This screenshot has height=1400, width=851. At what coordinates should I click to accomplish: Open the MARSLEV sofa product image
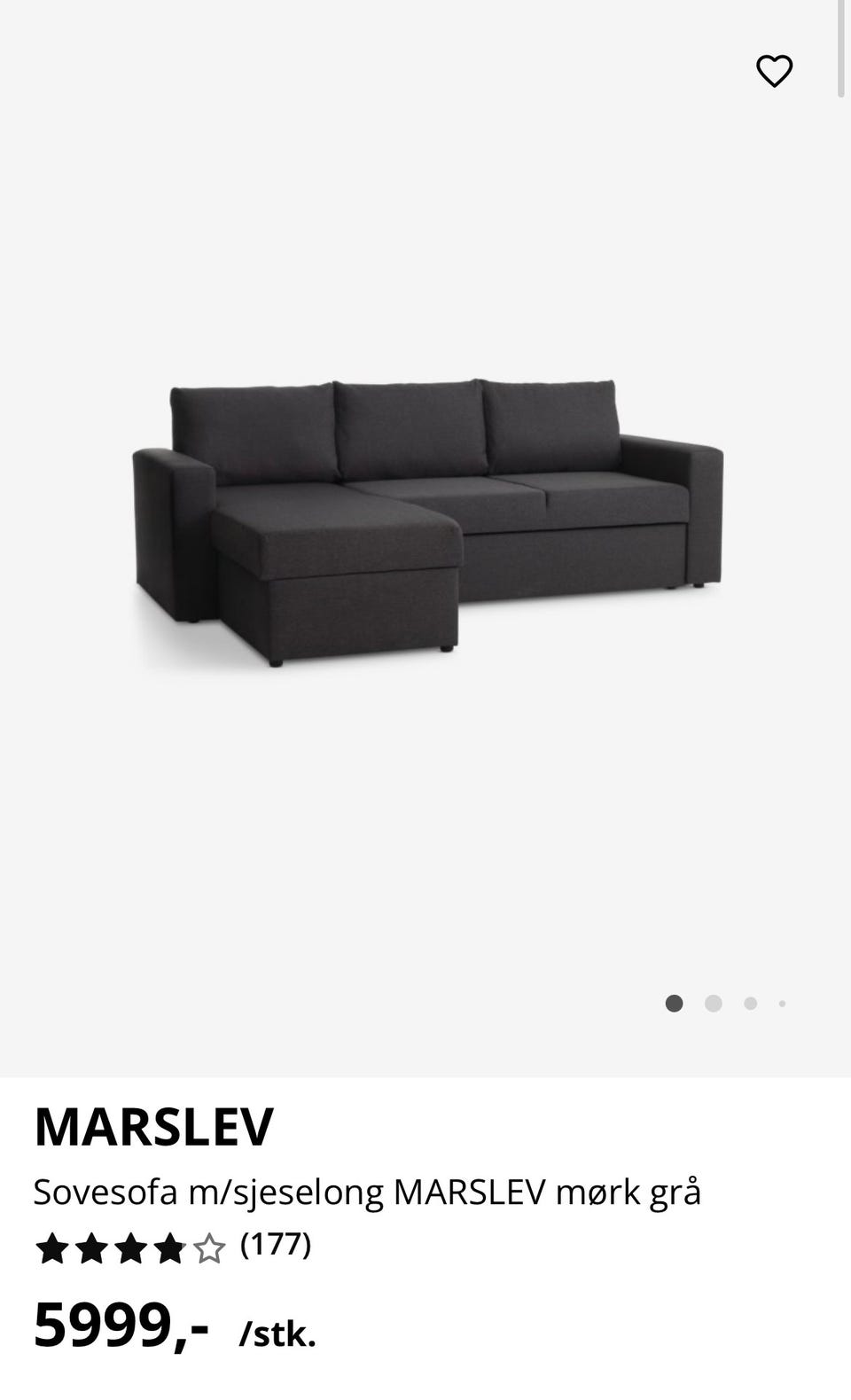427,523
